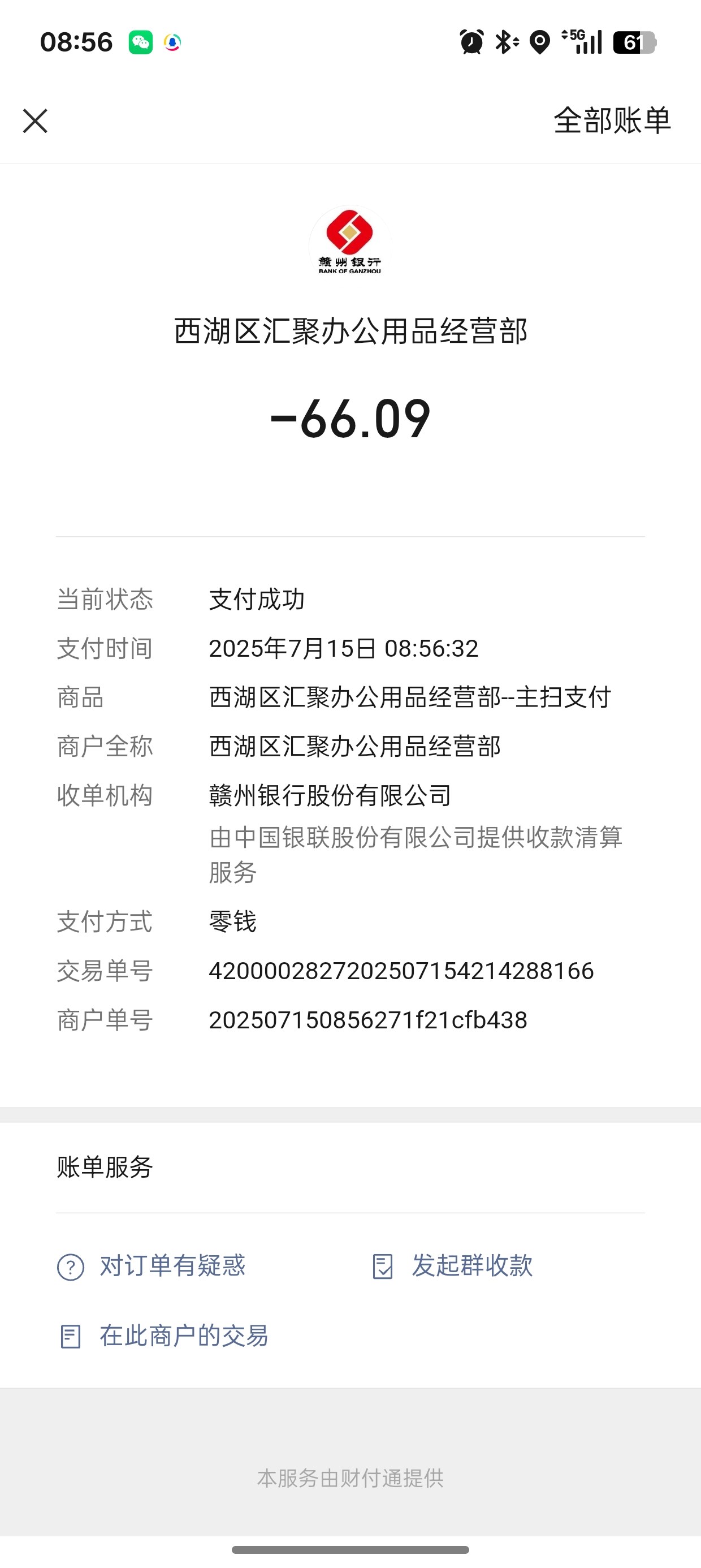The height and width of the screenshot is (1568, 701).
Task: Start a group collection with 发起群收款
Action: point(452,1266)
